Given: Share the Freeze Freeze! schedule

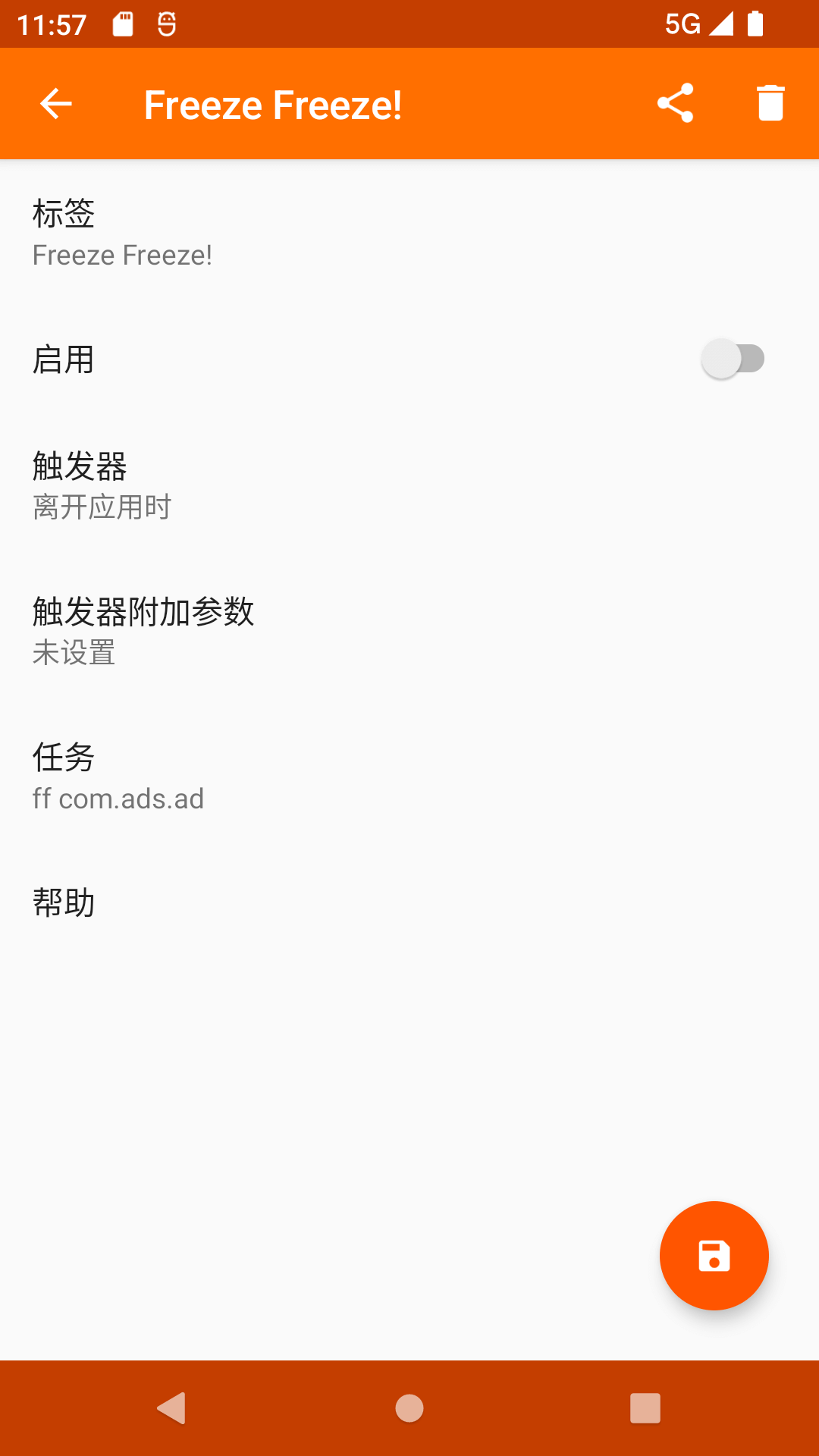Looking at the screenshot, I should [675, 103].
